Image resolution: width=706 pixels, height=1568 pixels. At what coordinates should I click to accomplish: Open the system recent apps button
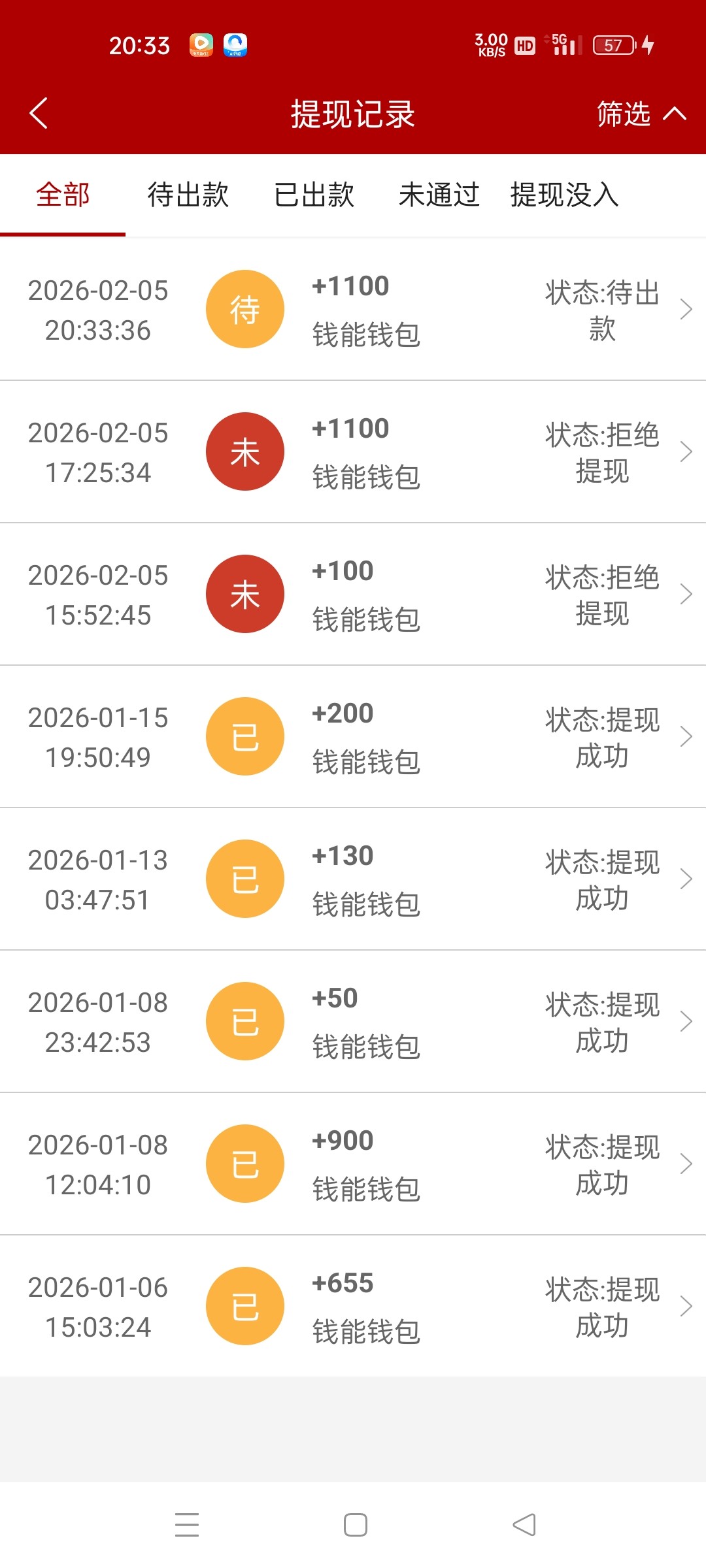click(x=187, y=1525)
